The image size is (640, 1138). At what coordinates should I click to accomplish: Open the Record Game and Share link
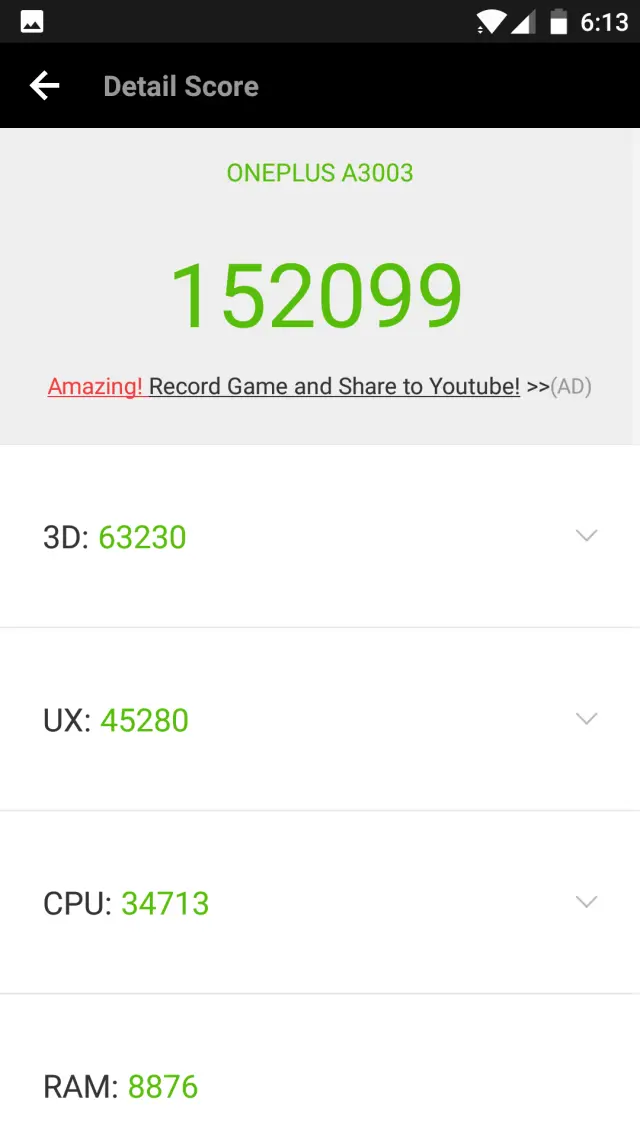point(334,387)
